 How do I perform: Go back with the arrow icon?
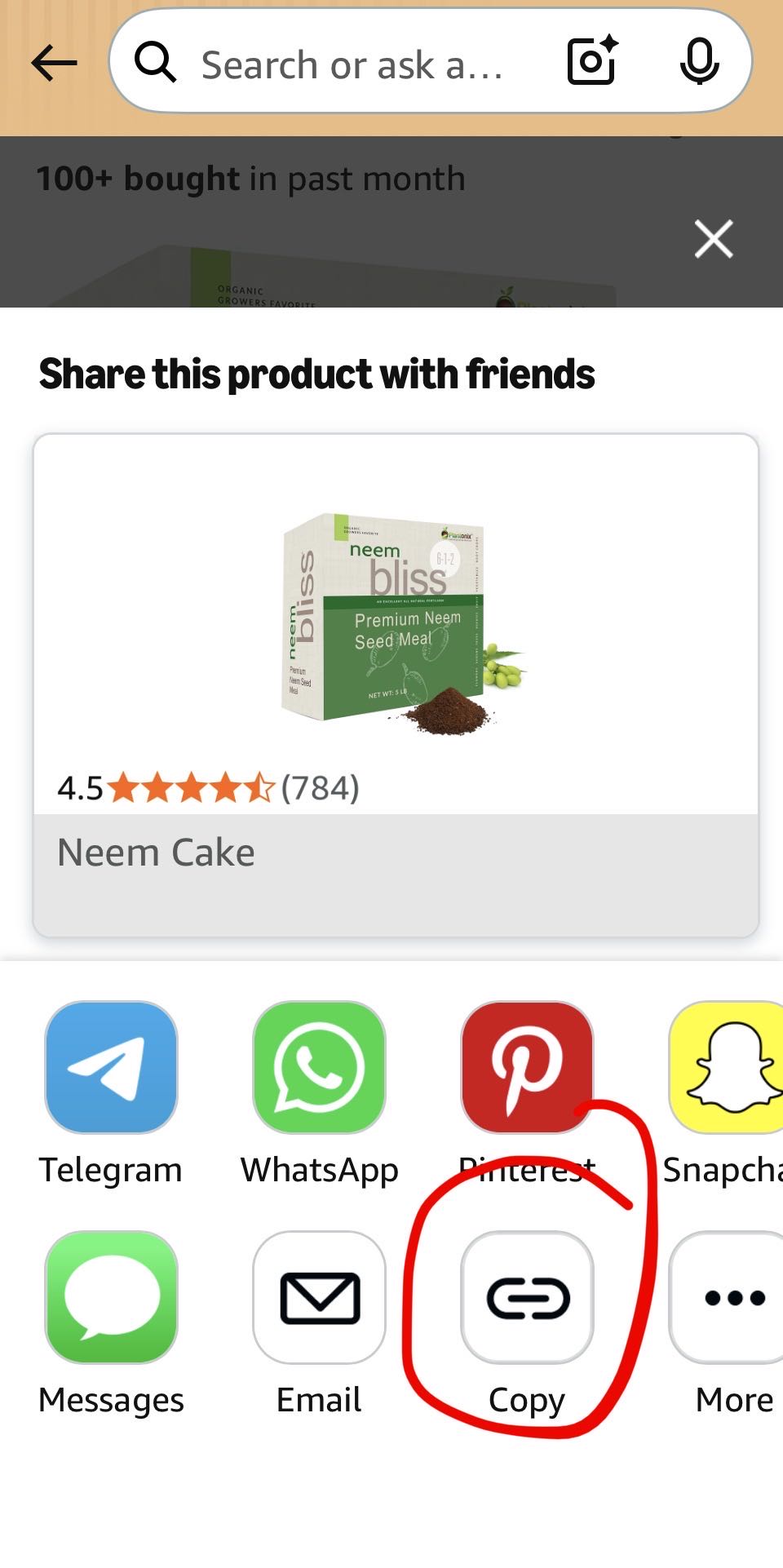54,63
